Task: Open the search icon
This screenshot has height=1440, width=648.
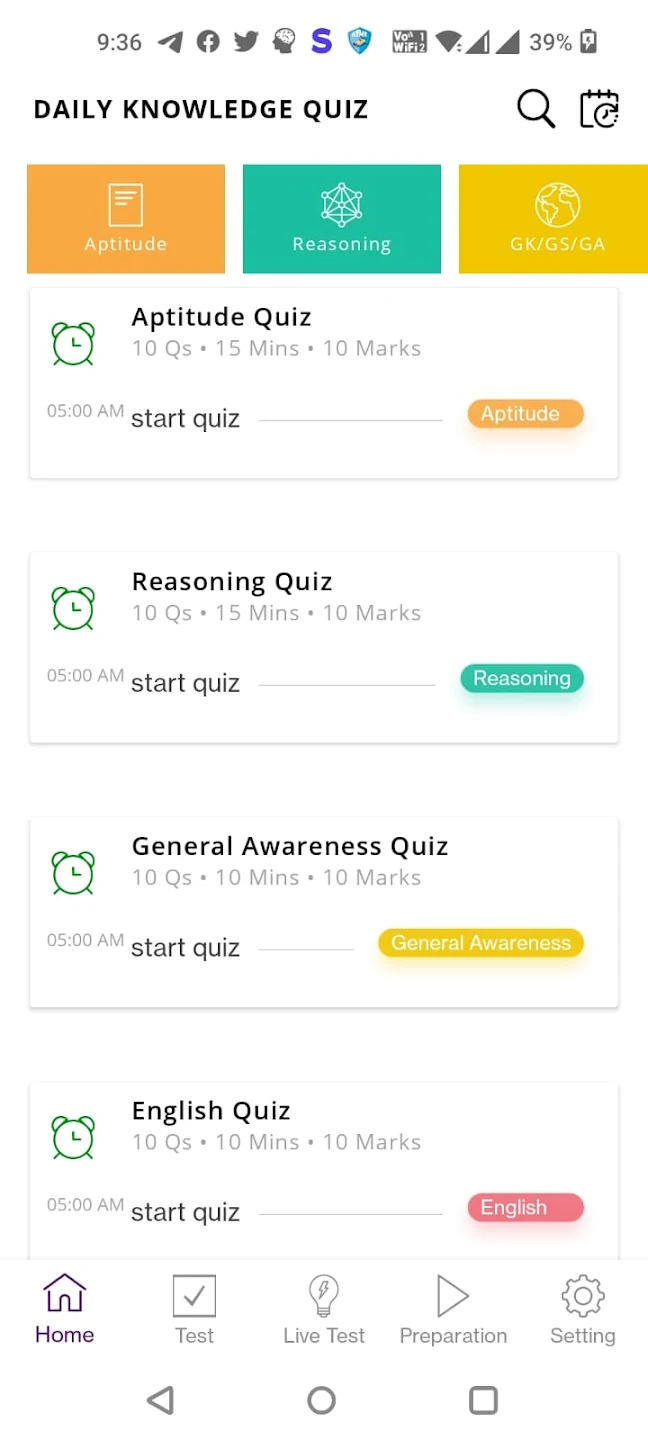Action: pyautogui.click(x=535, y=108)
